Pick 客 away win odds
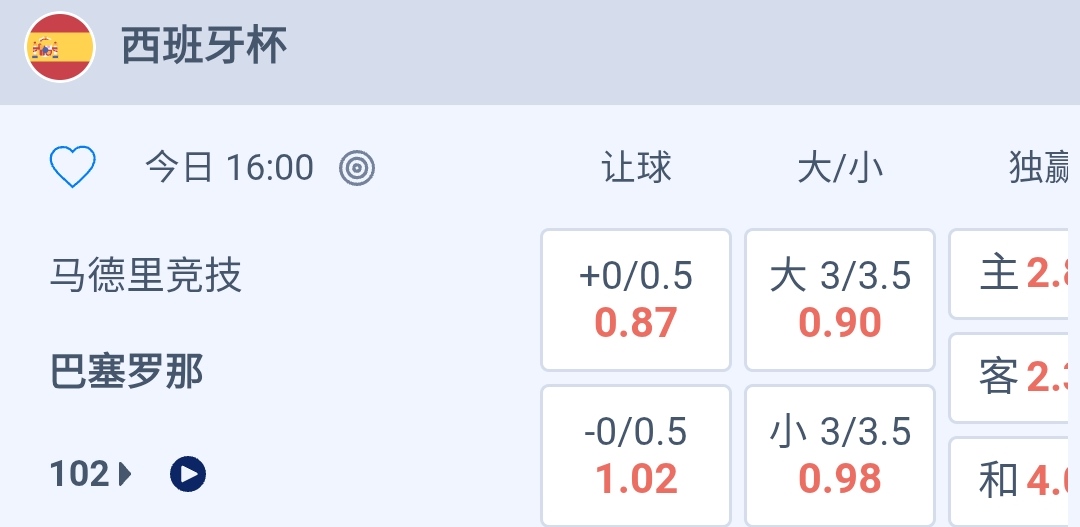This screenshot has width=1080, height=527. pyautogui.click(x=1014, y=377)
